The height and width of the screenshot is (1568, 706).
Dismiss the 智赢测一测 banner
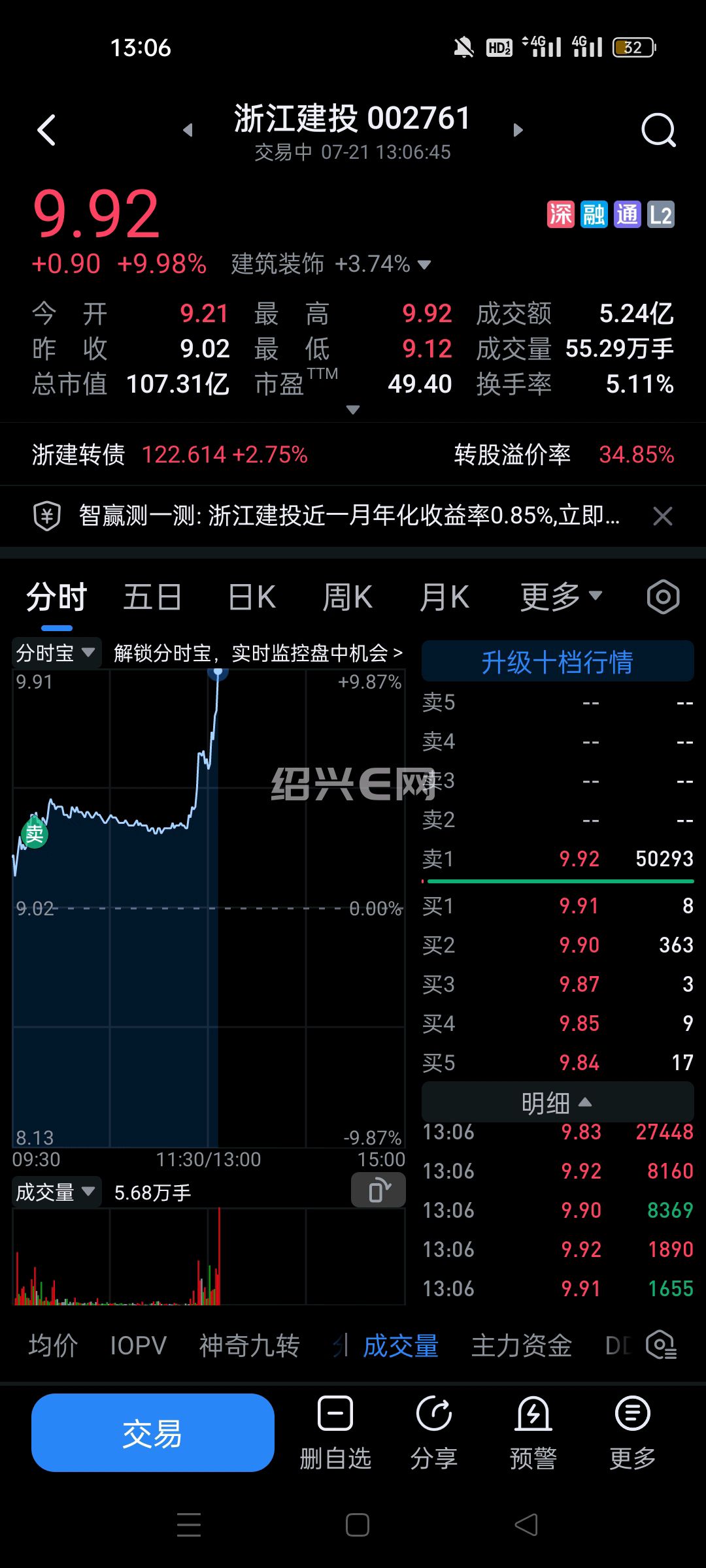click(x=662, y=516)
